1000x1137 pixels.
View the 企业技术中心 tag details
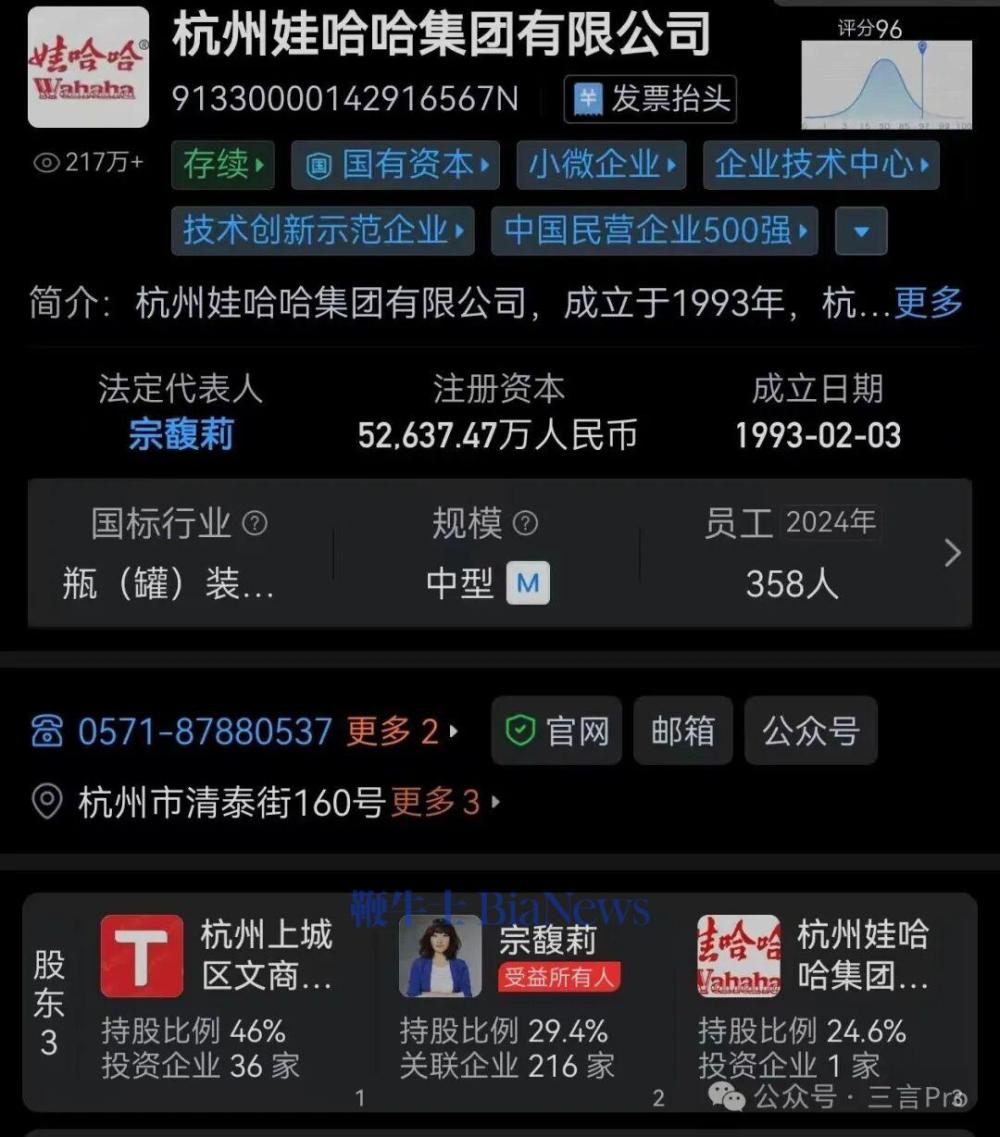click(x=821, y=165)
